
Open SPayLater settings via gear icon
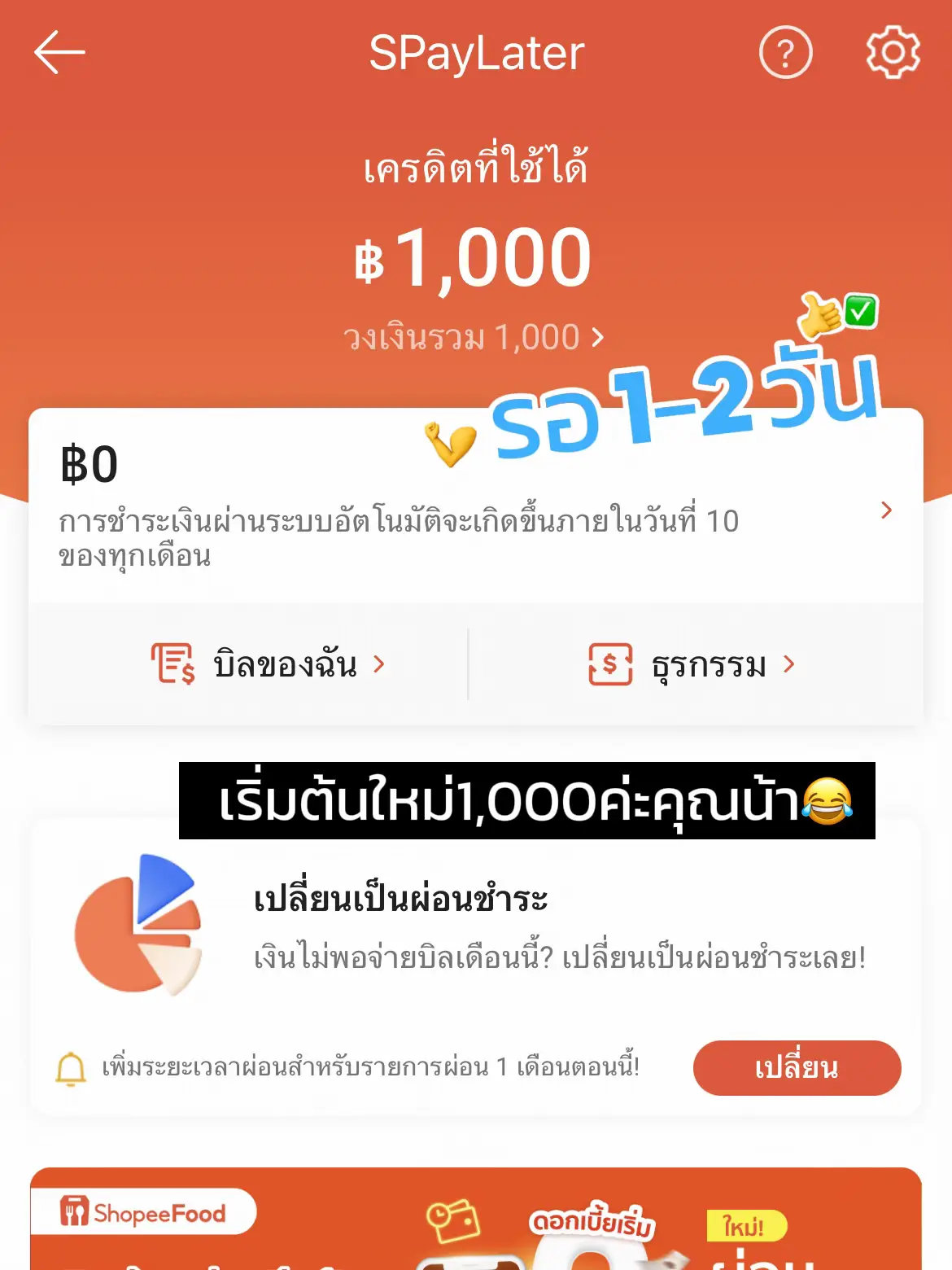(892, 53)
